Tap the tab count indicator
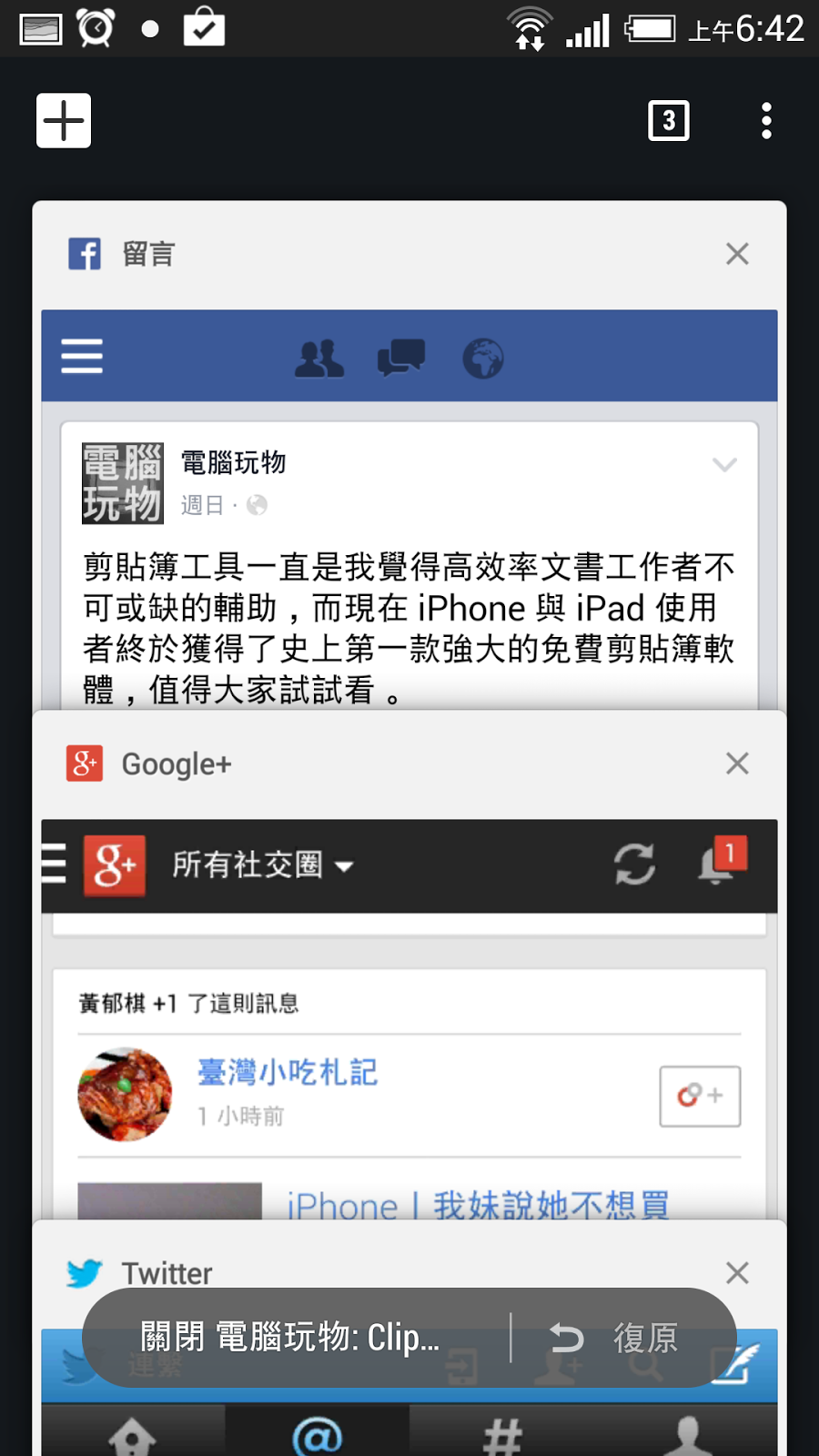The height and width of the screenshot is (1456, 819). coord(669,120)
